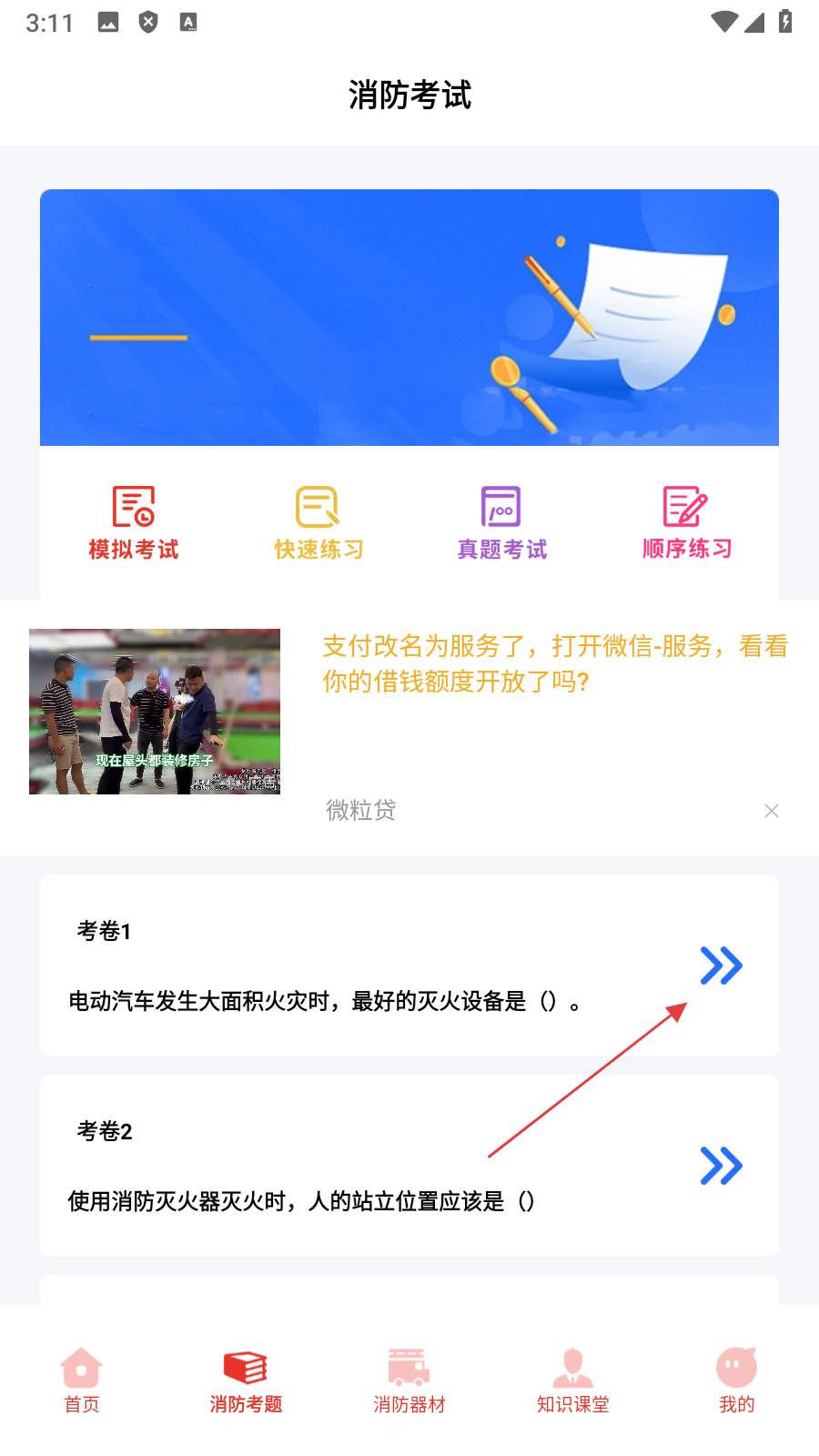Viewport: 819px width, 1456px height.
Task: Open 真题考试 real exam
Action: point(501,523)
